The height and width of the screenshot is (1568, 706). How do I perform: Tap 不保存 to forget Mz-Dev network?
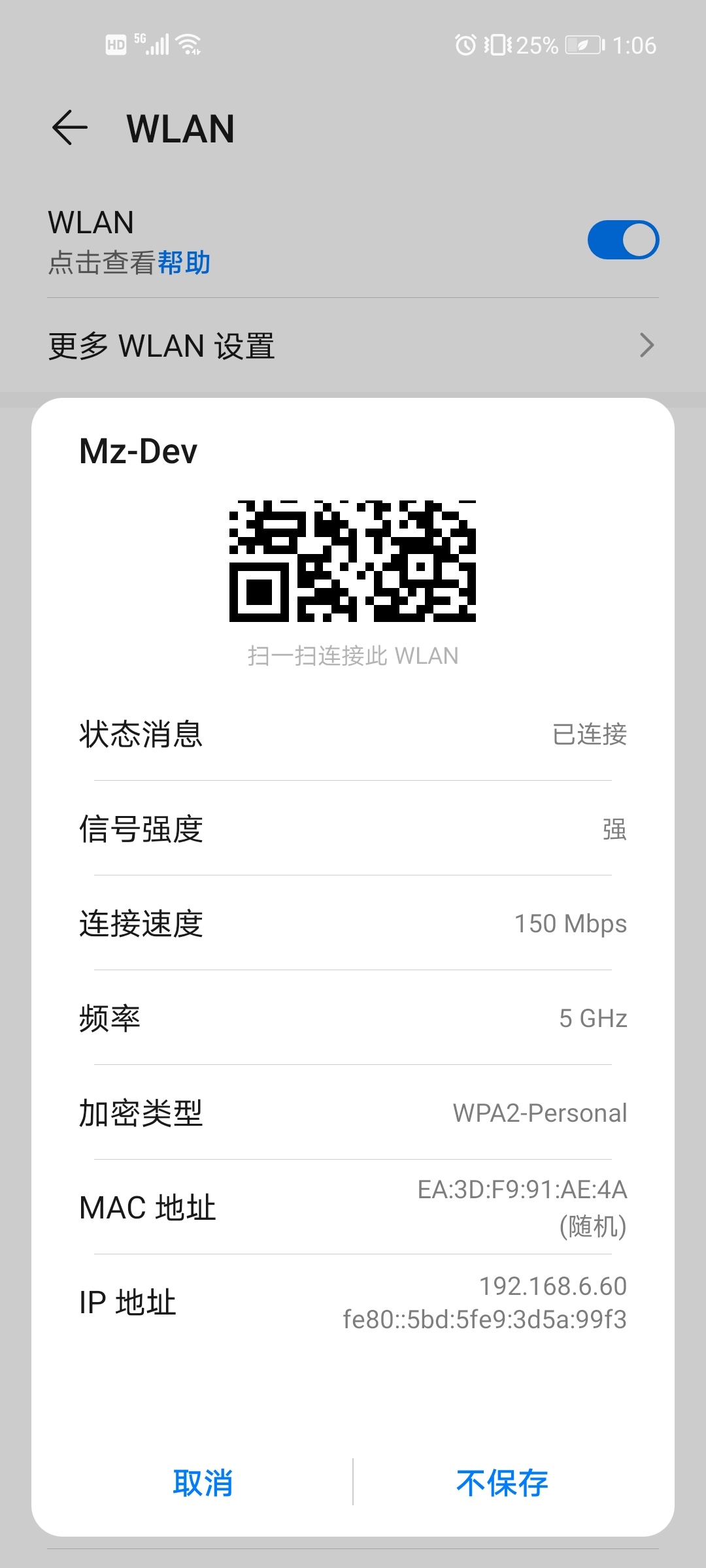pyautogui.click(x=502, y=1482)
